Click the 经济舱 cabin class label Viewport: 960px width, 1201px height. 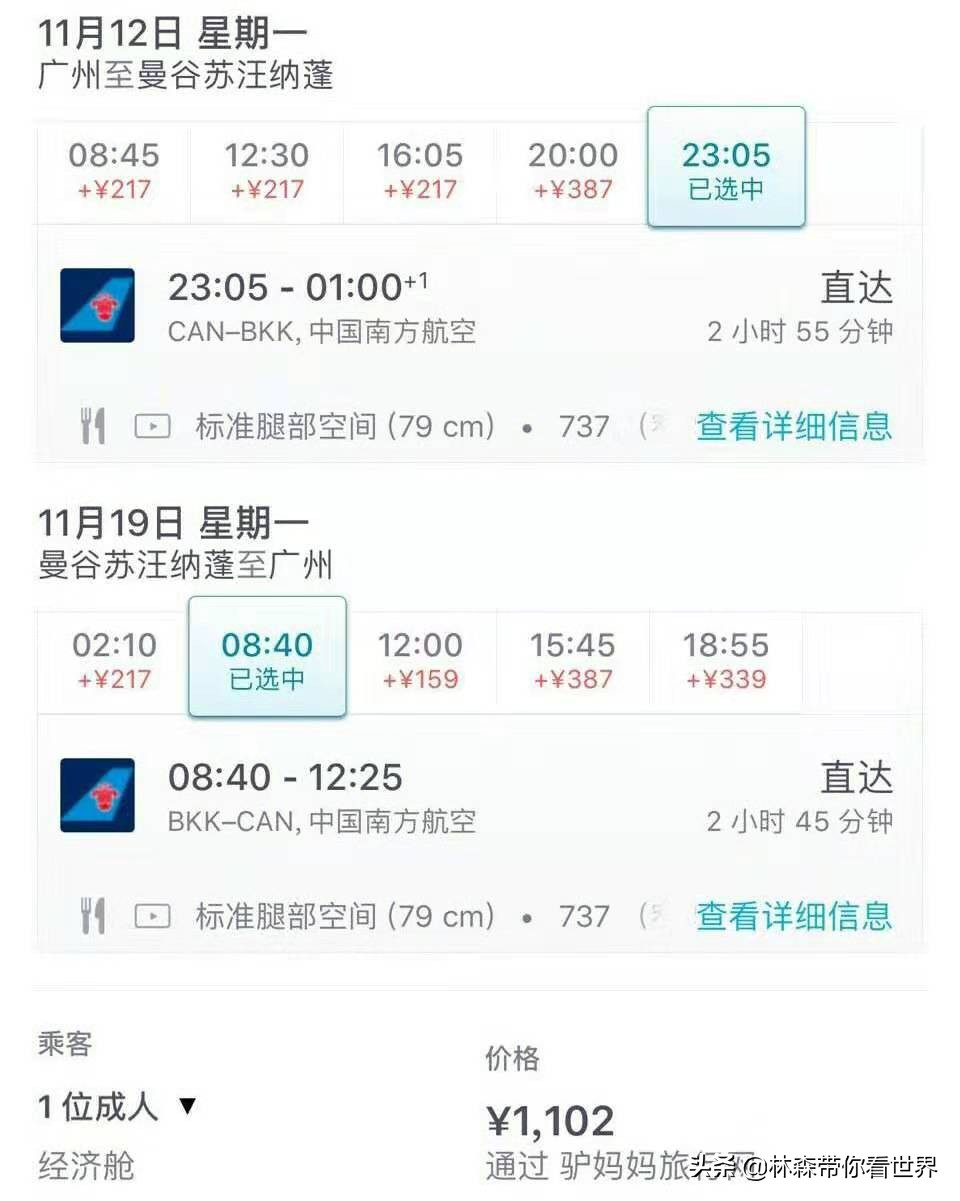78,1165
